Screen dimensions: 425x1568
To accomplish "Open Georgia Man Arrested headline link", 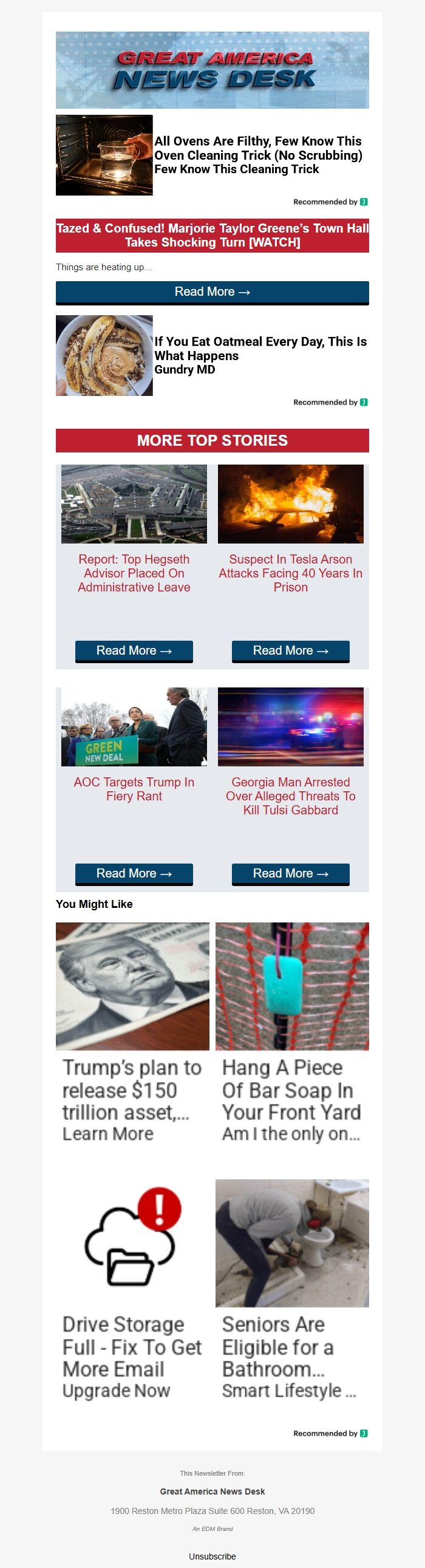I will point(290,796).
